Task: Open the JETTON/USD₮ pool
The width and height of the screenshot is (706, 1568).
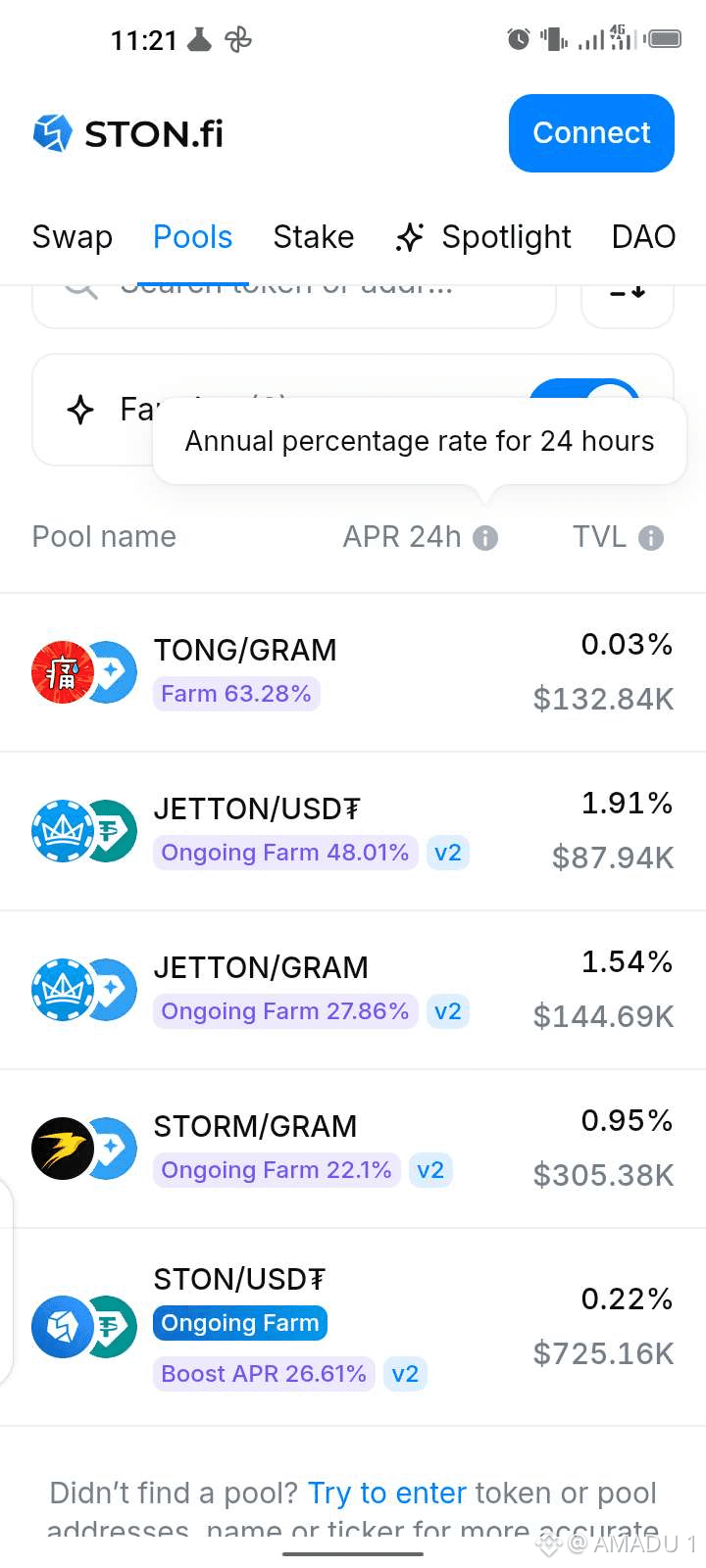Action: coord(353,831)
